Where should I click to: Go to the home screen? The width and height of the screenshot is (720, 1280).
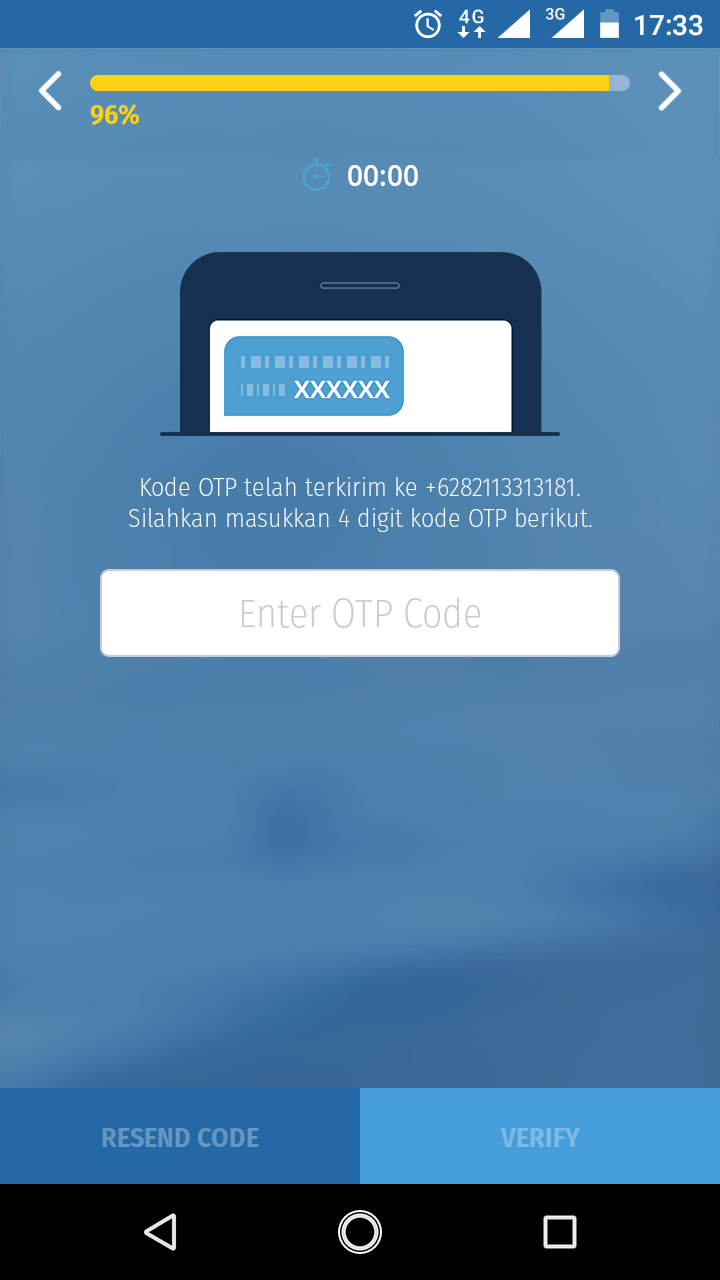click(360, 1232)
